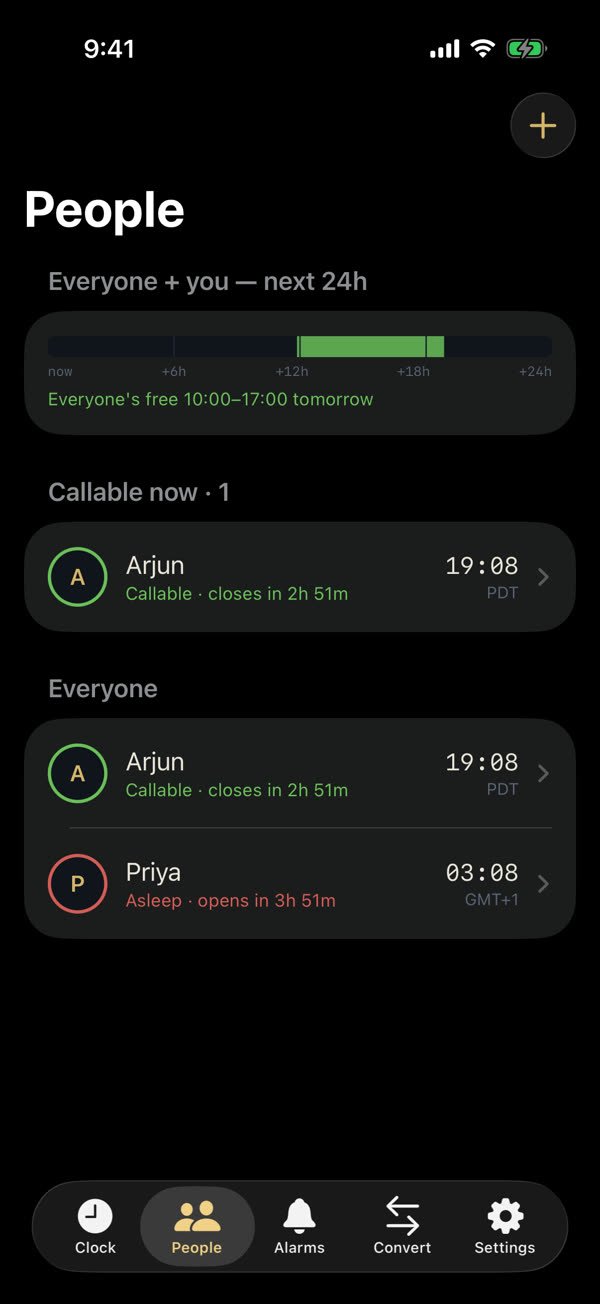Go to the Alarms tab

[x=300, y=1227]
